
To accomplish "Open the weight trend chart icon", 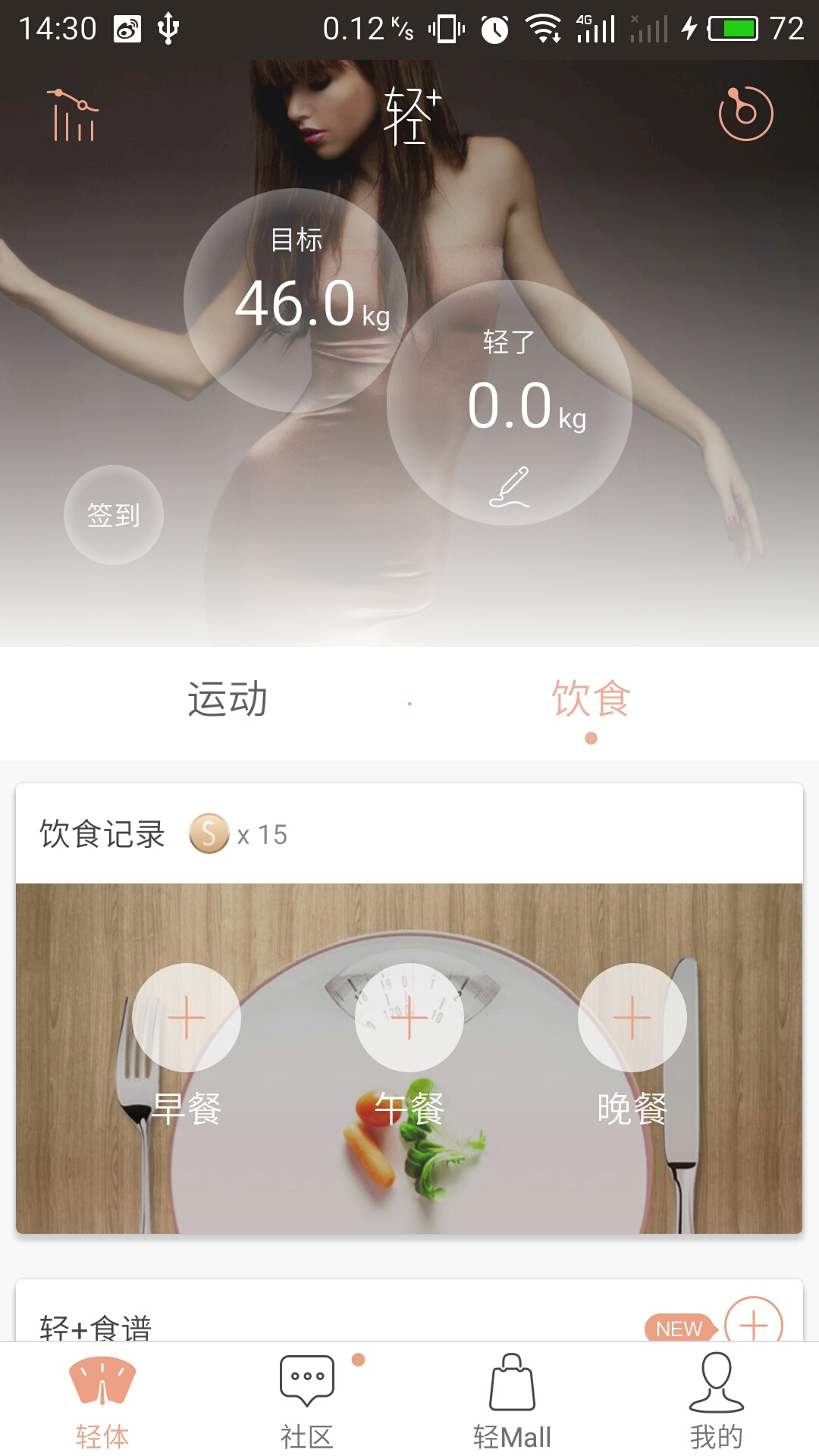I will click(73, 114).
